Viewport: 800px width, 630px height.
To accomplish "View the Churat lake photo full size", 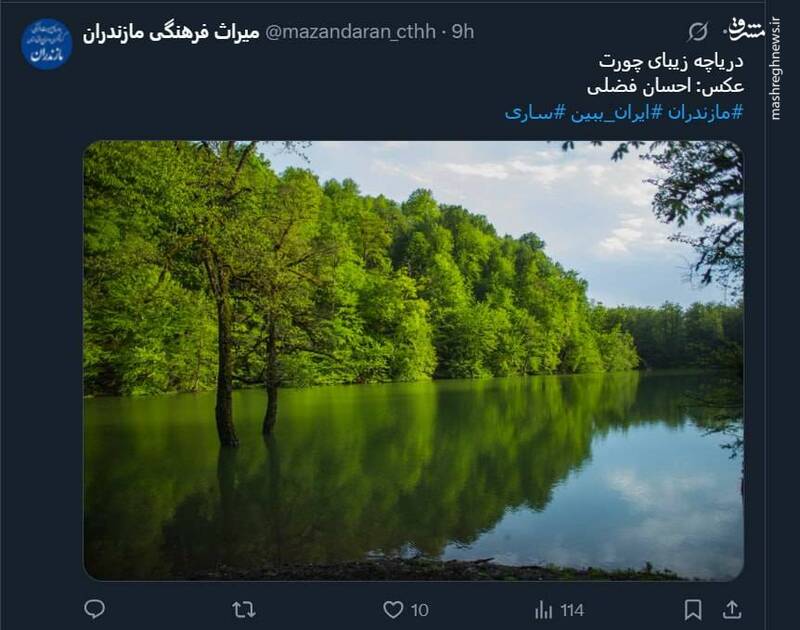I will 413,360.
